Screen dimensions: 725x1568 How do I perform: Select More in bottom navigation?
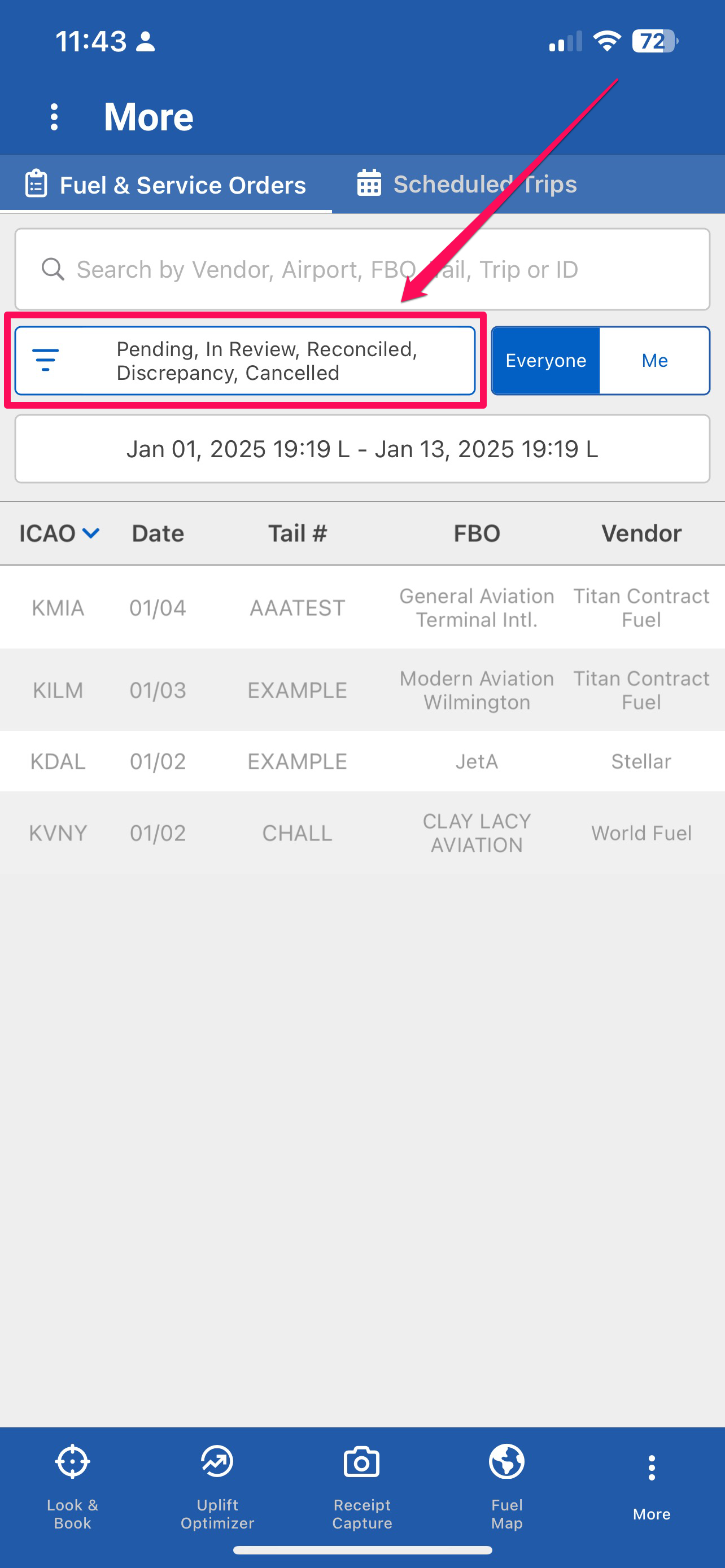click(652, 1486)
